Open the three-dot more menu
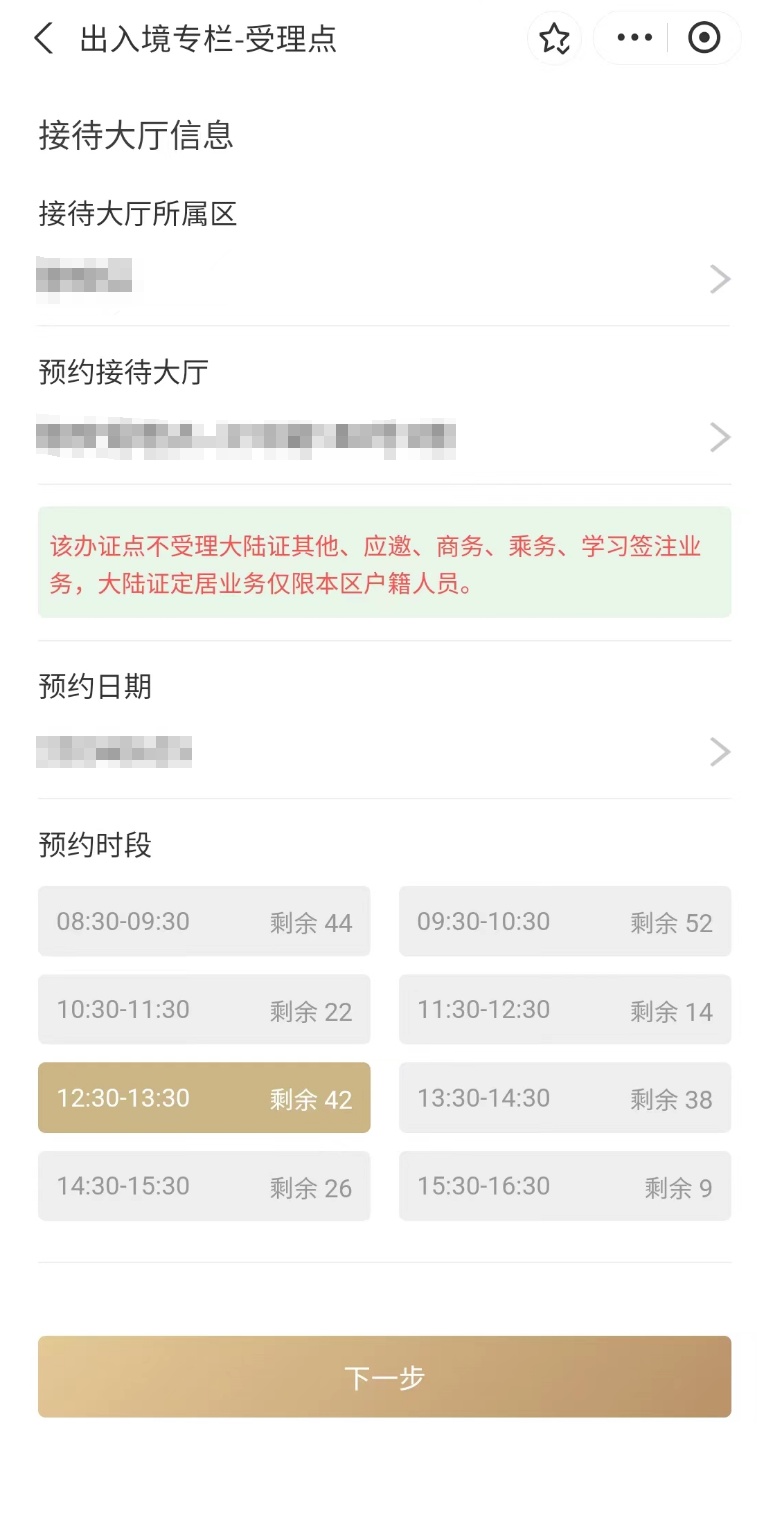Image resolution: width=767 pixels, height=1532 pixels. 634,39
